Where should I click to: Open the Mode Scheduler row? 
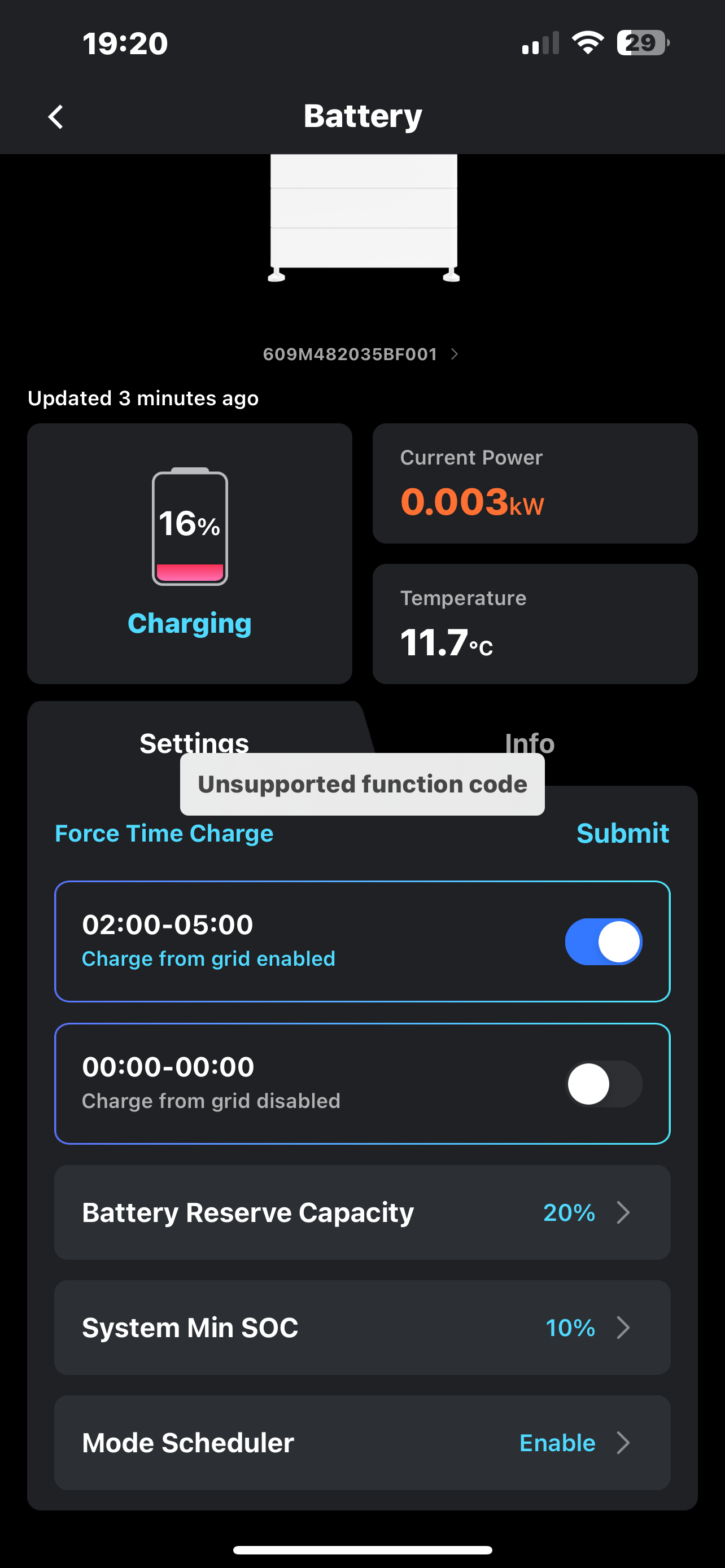(362, 1442)
